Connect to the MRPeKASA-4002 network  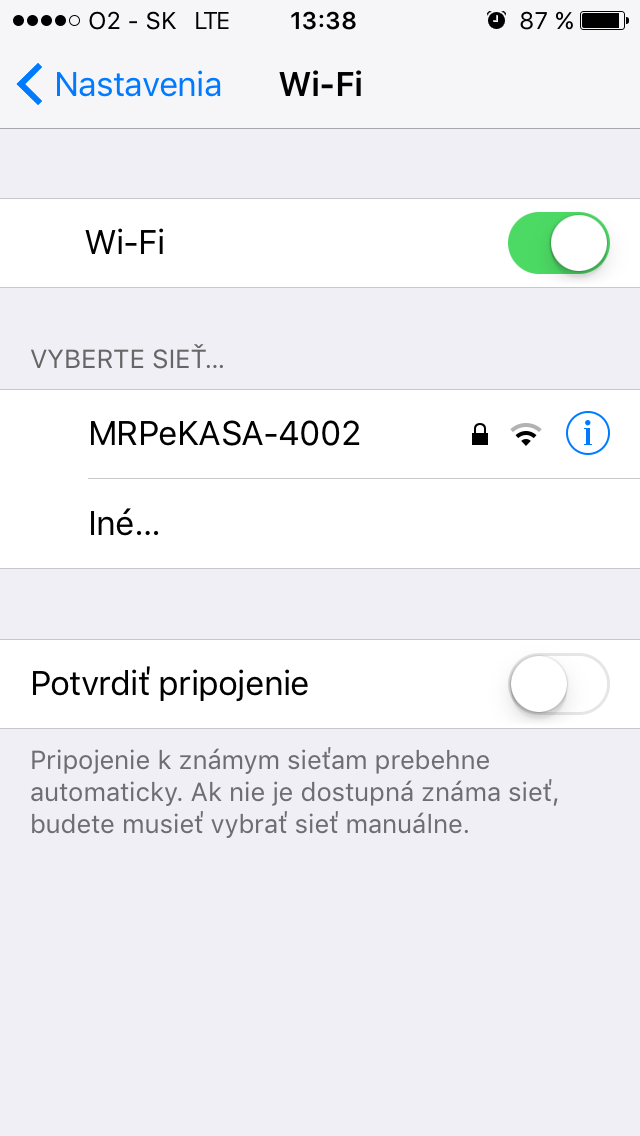pos(225,434)
